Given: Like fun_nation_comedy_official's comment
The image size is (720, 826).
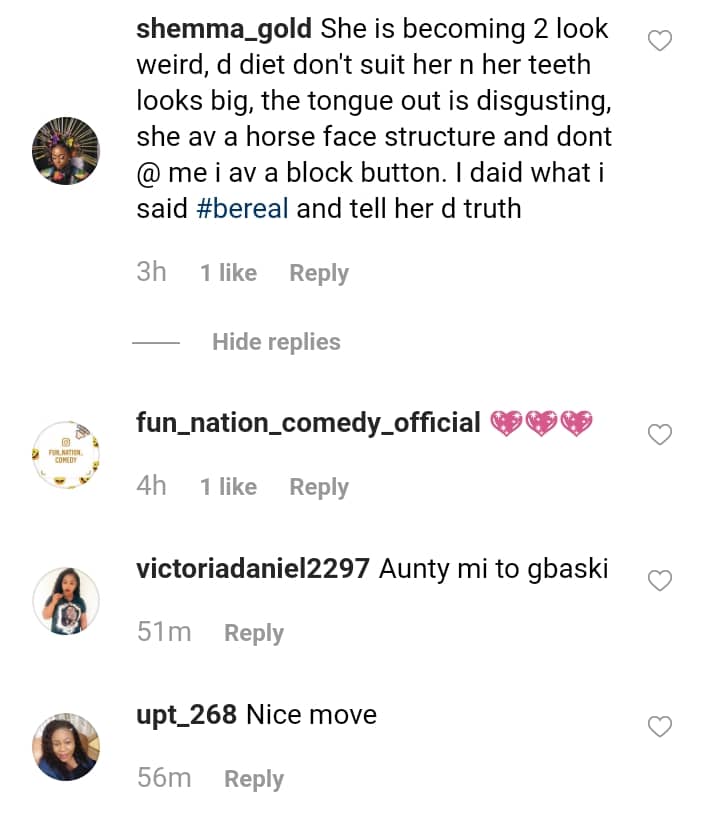Looking at the screenshot, I should tap(660, 434).
